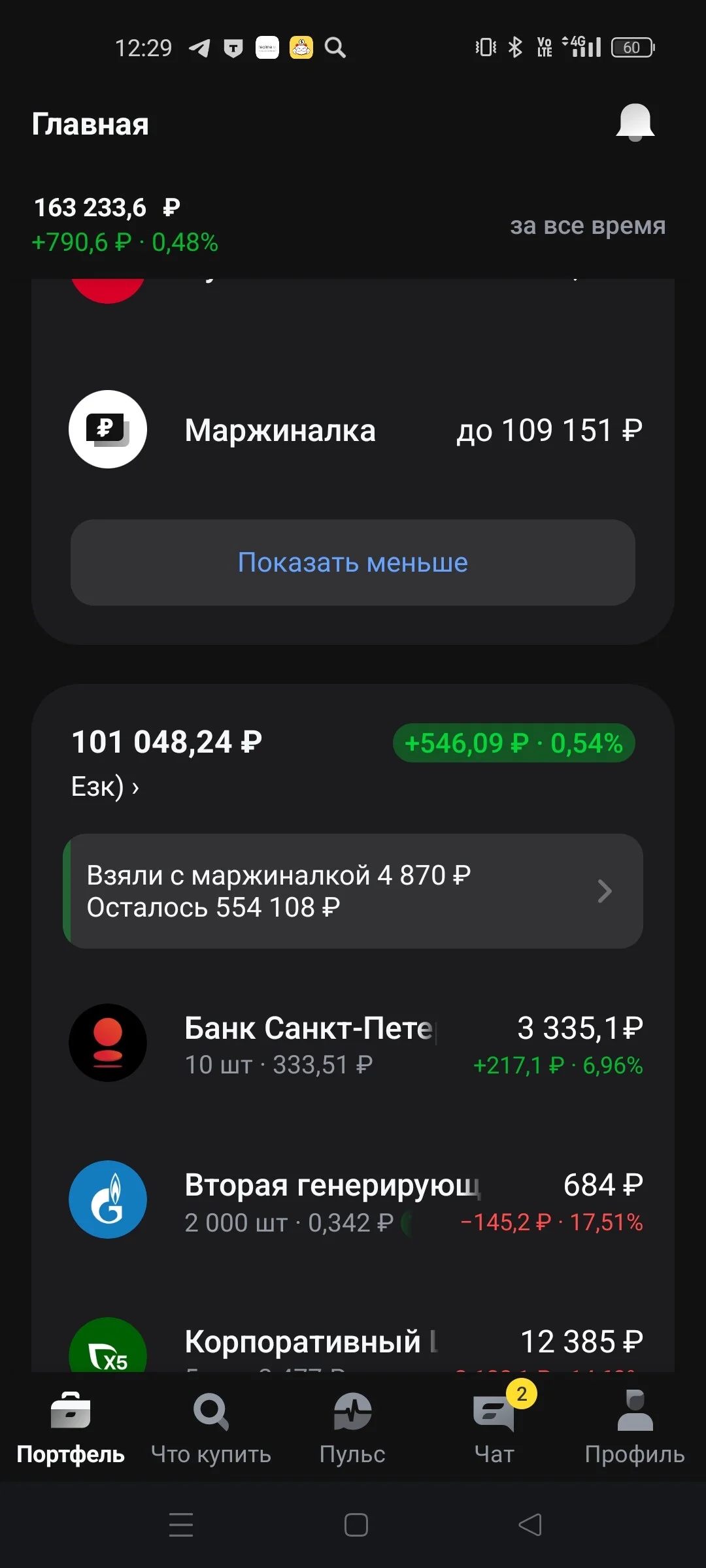Viewport: 706px width, 1568px height.
Task: Switch to the Пульс tab
Action: click(x=352, y=1428)
